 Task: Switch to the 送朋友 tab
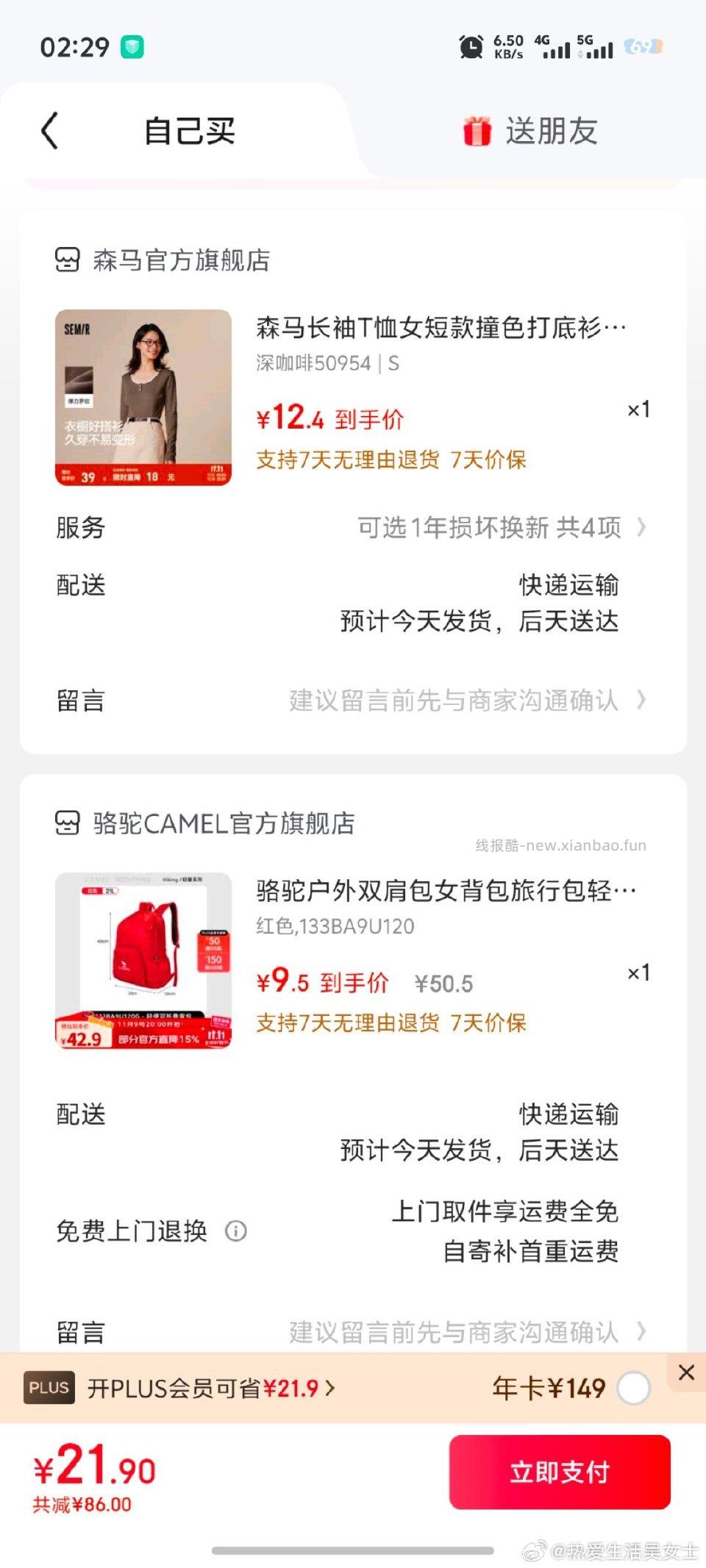[x=552, y=130]
